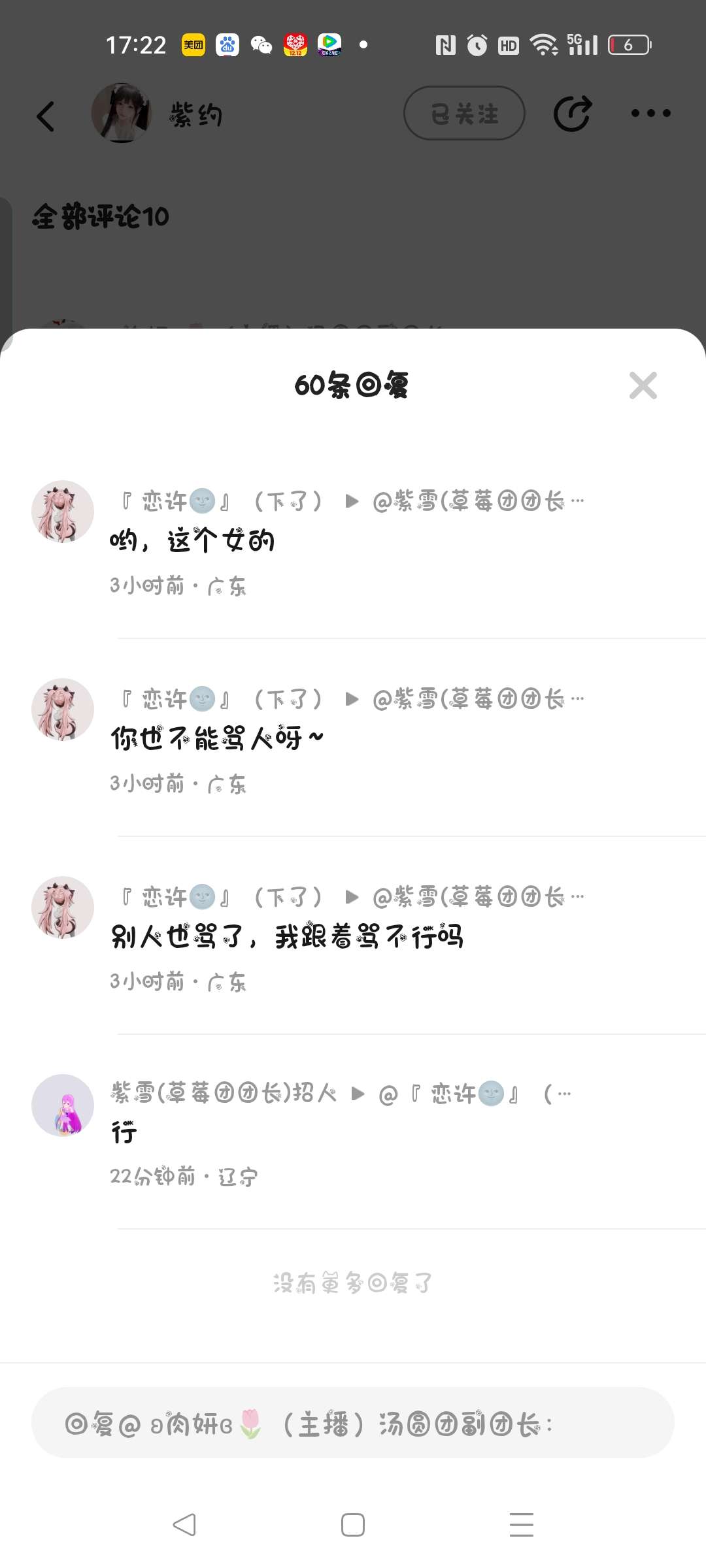Open 恋许's avatar beside "哟，这个女的"

point(63,512)
